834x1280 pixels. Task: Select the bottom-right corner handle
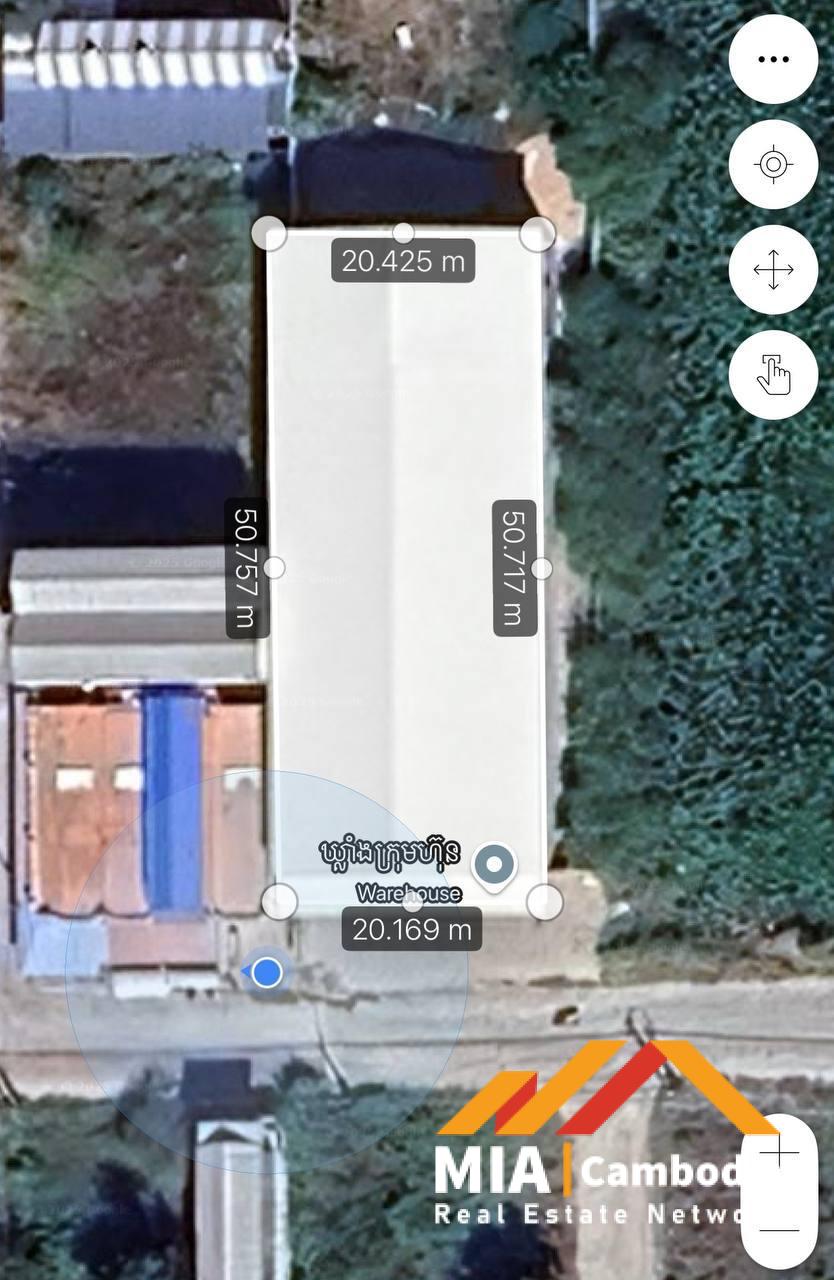pos(544,901)
